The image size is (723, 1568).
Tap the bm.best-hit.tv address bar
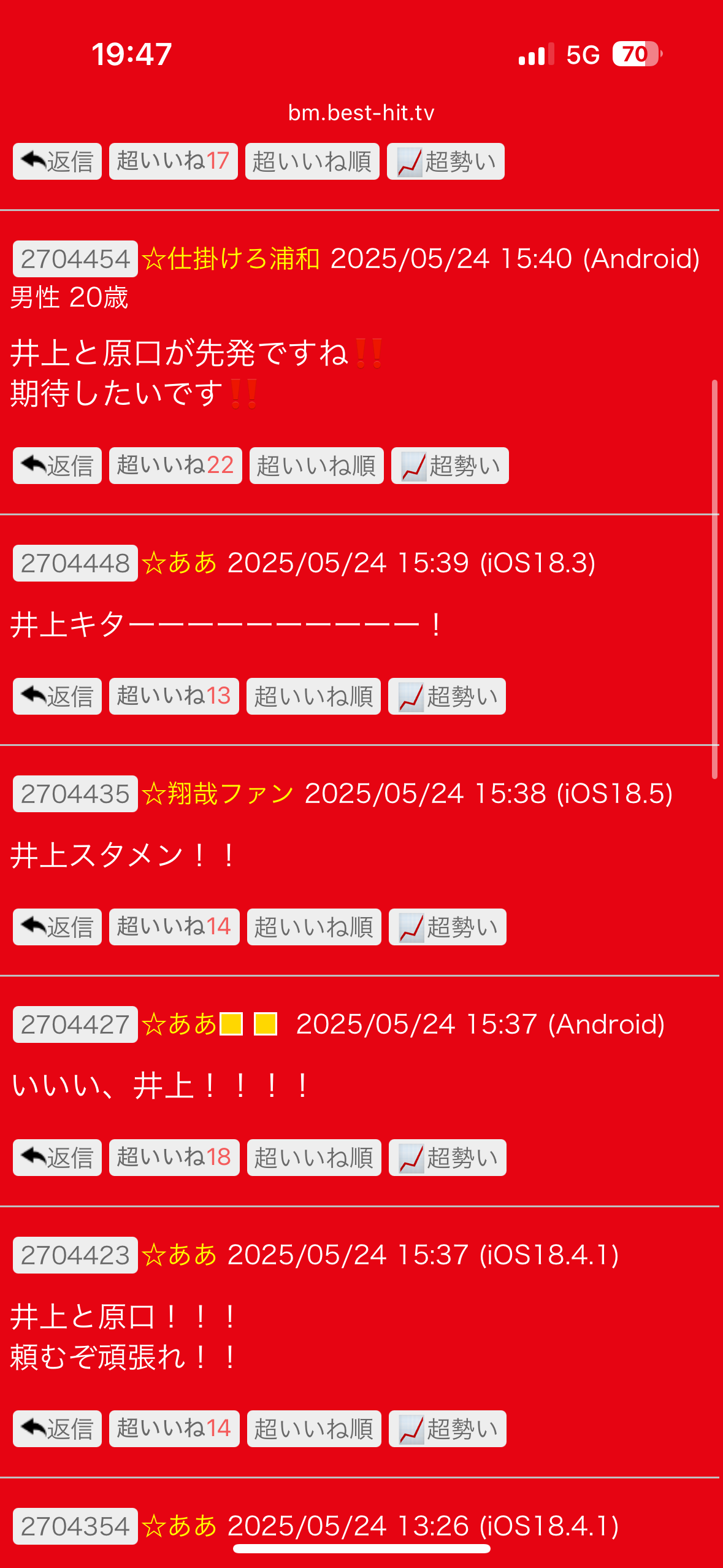point(361,113)
